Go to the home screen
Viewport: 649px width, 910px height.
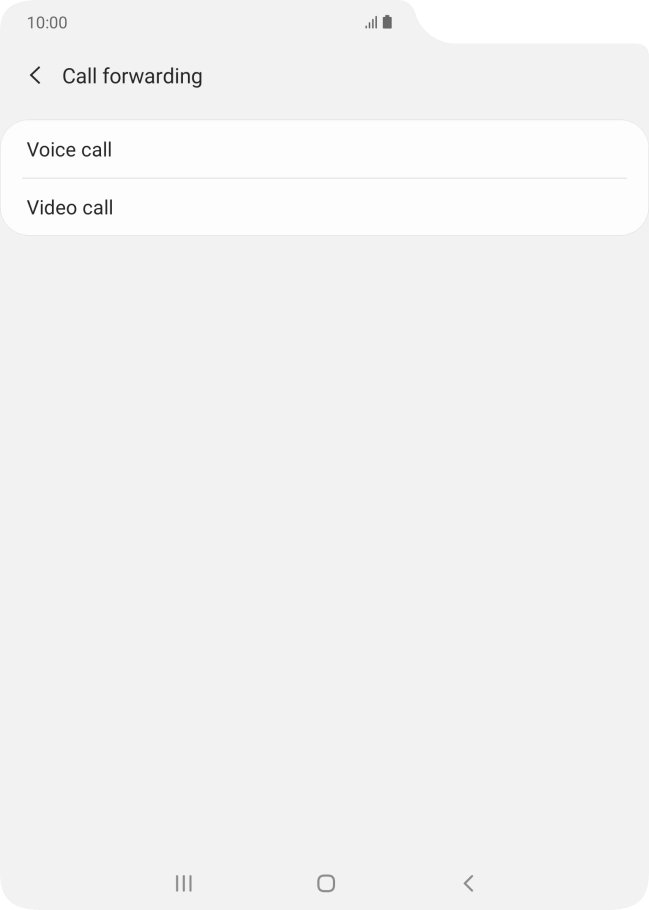[x=325, y=883]
